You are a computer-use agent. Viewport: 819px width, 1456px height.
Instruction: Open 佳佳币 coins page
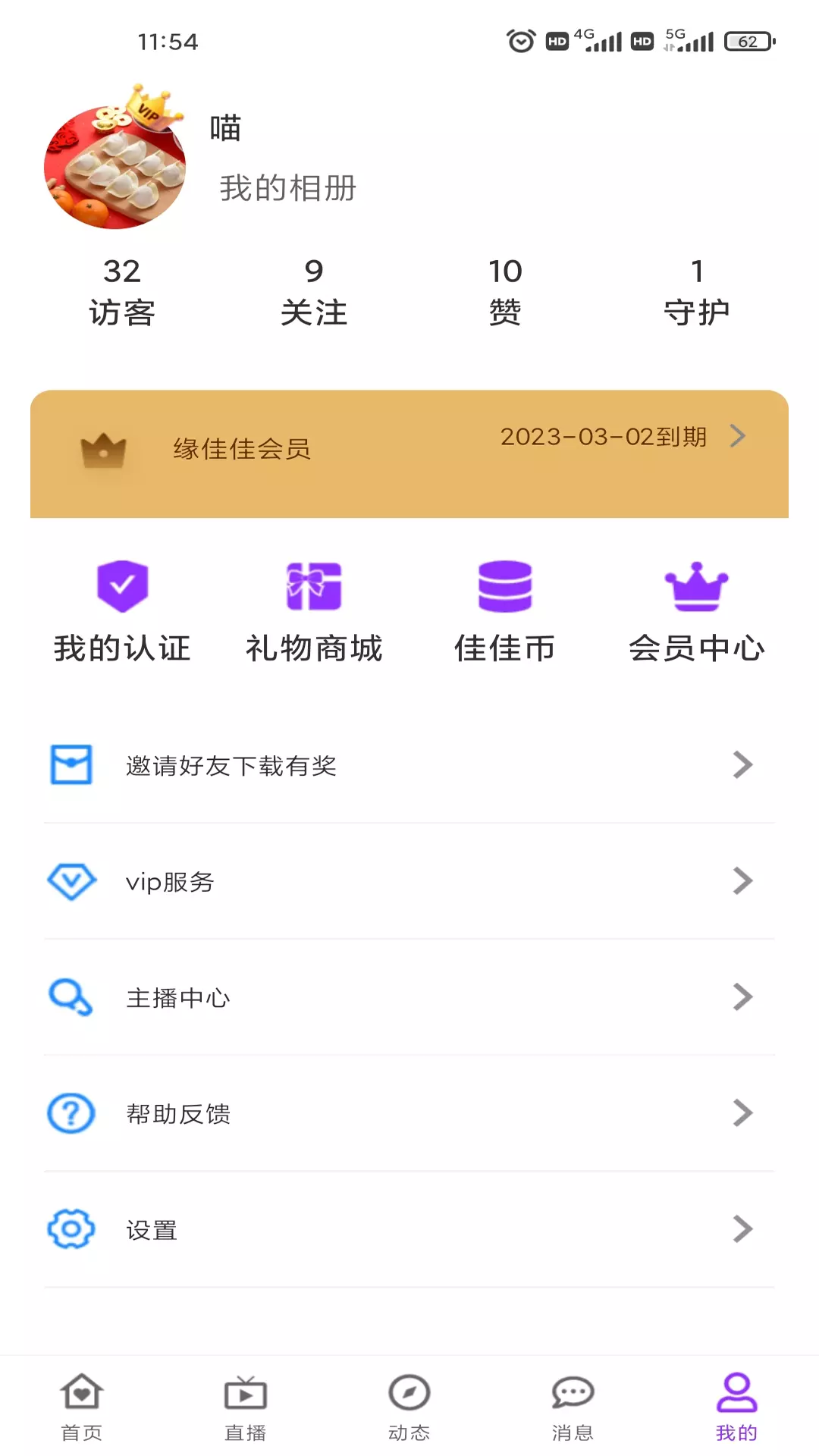[505, 612]
